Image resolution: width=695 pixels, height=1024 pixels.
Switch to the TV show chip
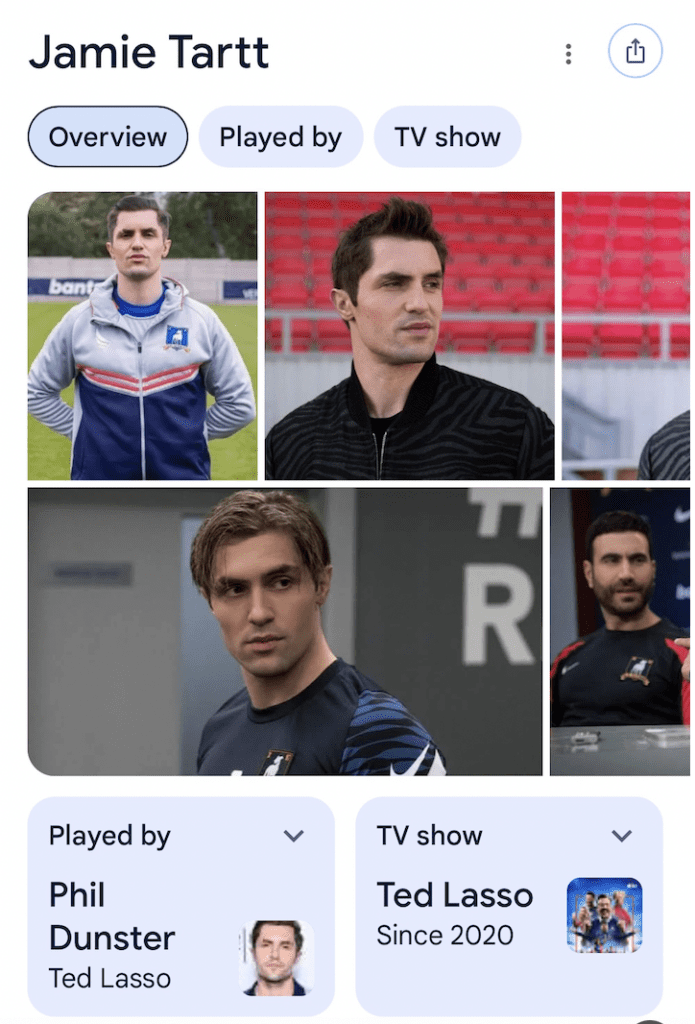447,137
